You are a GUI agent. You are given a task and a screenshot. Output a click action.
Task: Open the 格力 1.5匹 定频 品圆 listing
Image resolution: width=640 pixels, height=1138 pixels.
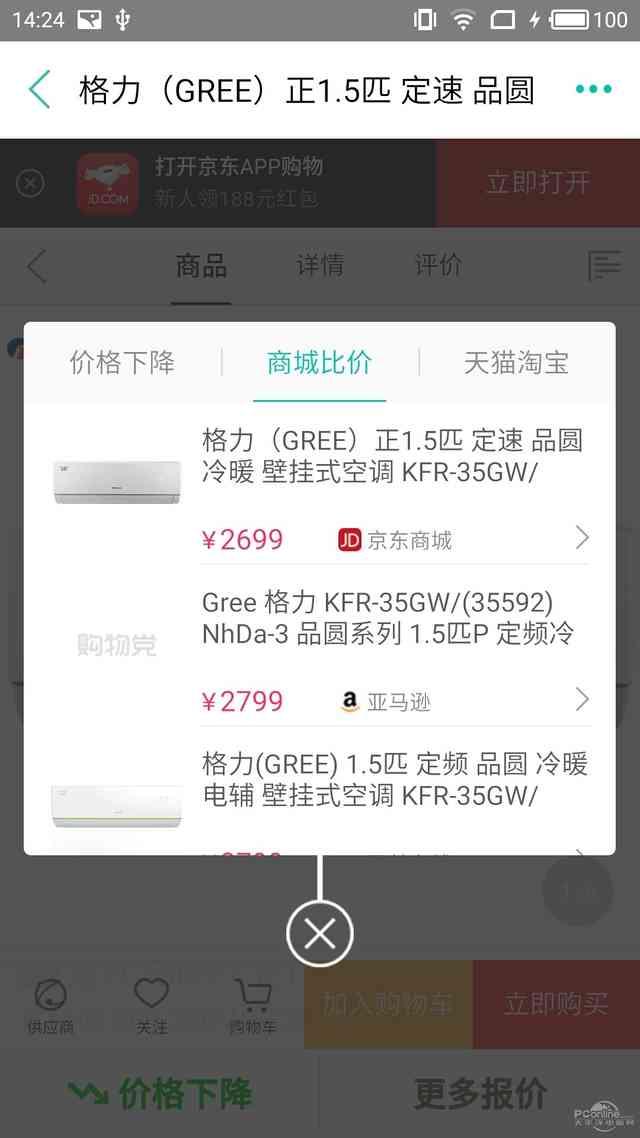point(395,780)
